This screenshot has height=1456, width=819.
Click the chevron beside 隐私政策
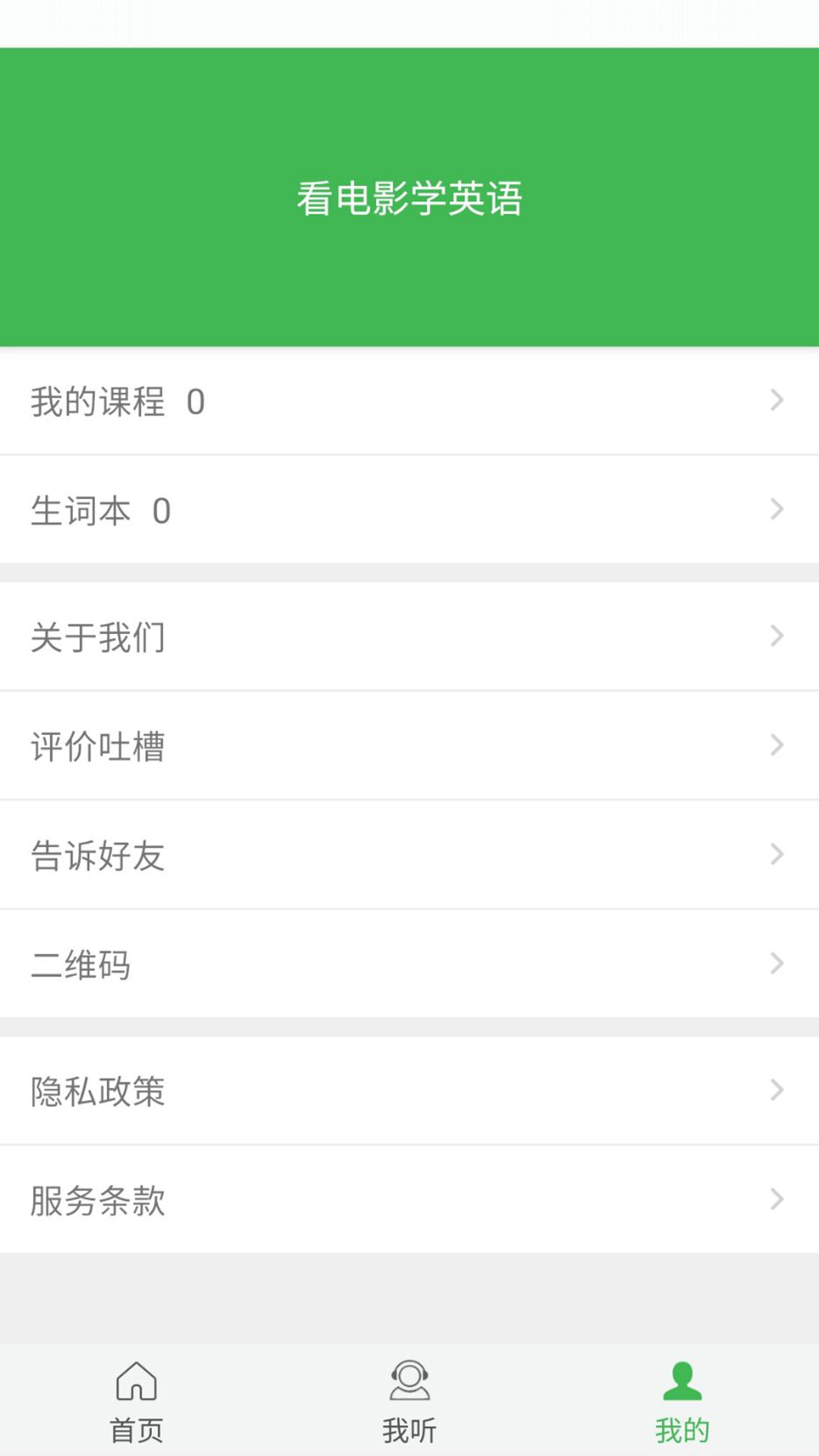(x=775, y=1091)
